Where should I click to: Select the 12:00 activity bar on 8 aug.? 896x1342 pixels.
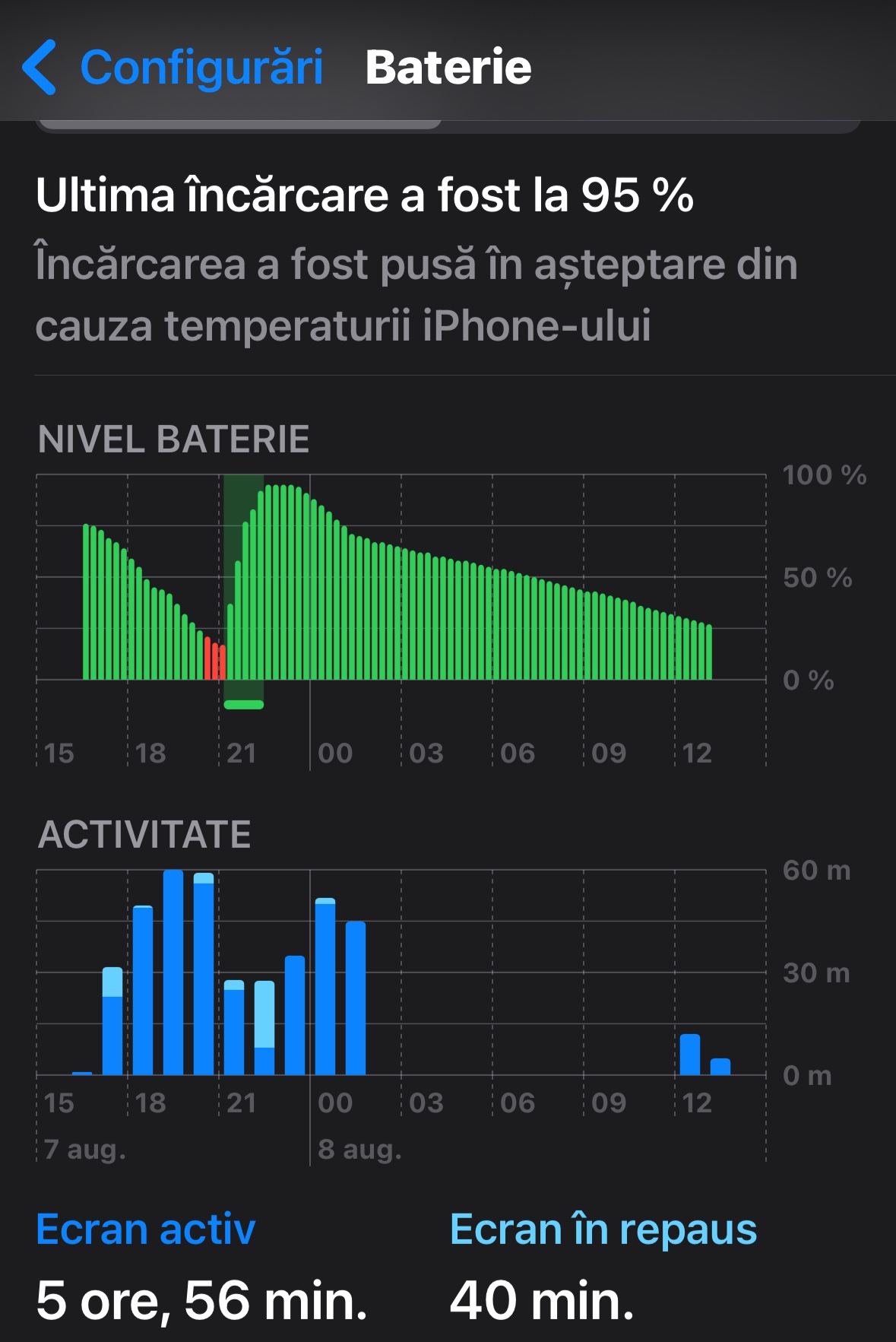[690, 1055]
